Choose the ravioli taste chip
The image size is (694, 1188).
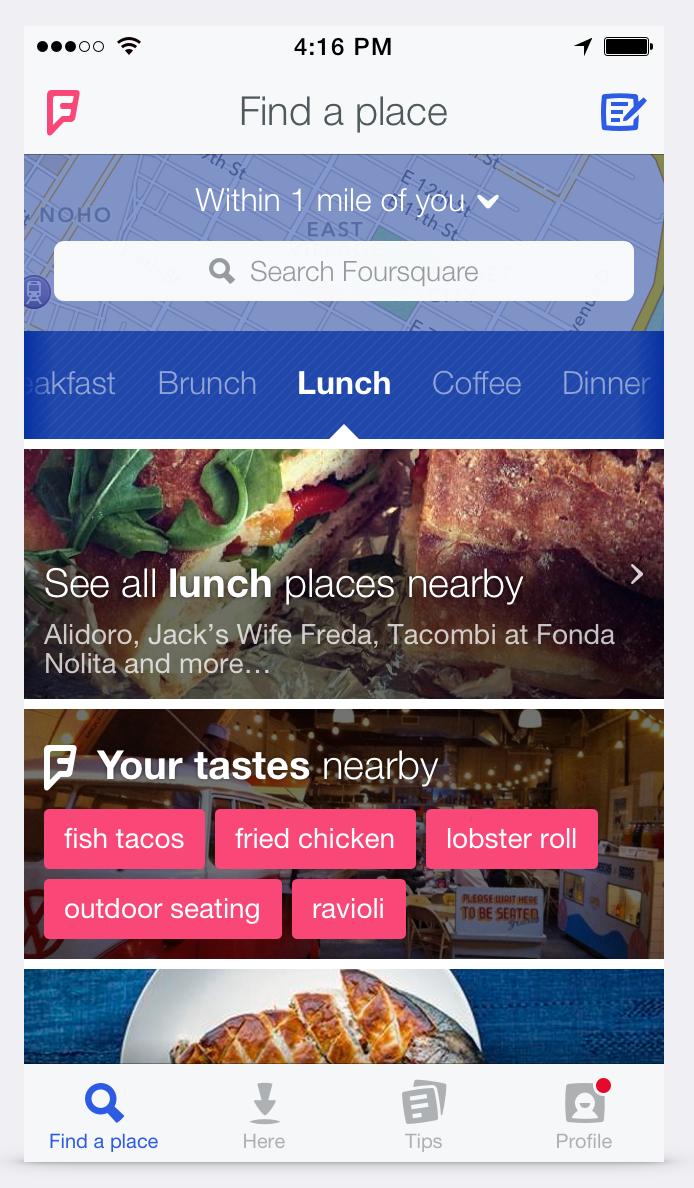click(348, 909)
